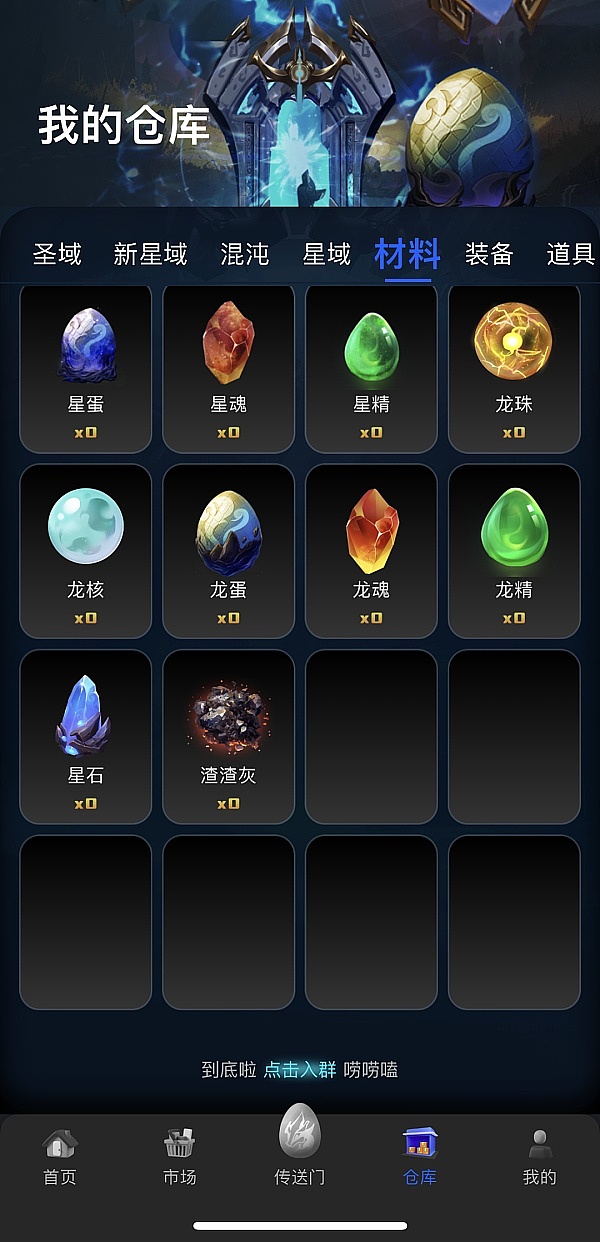
Task: Tap the 星魂 material card
Action: [229, 368]
